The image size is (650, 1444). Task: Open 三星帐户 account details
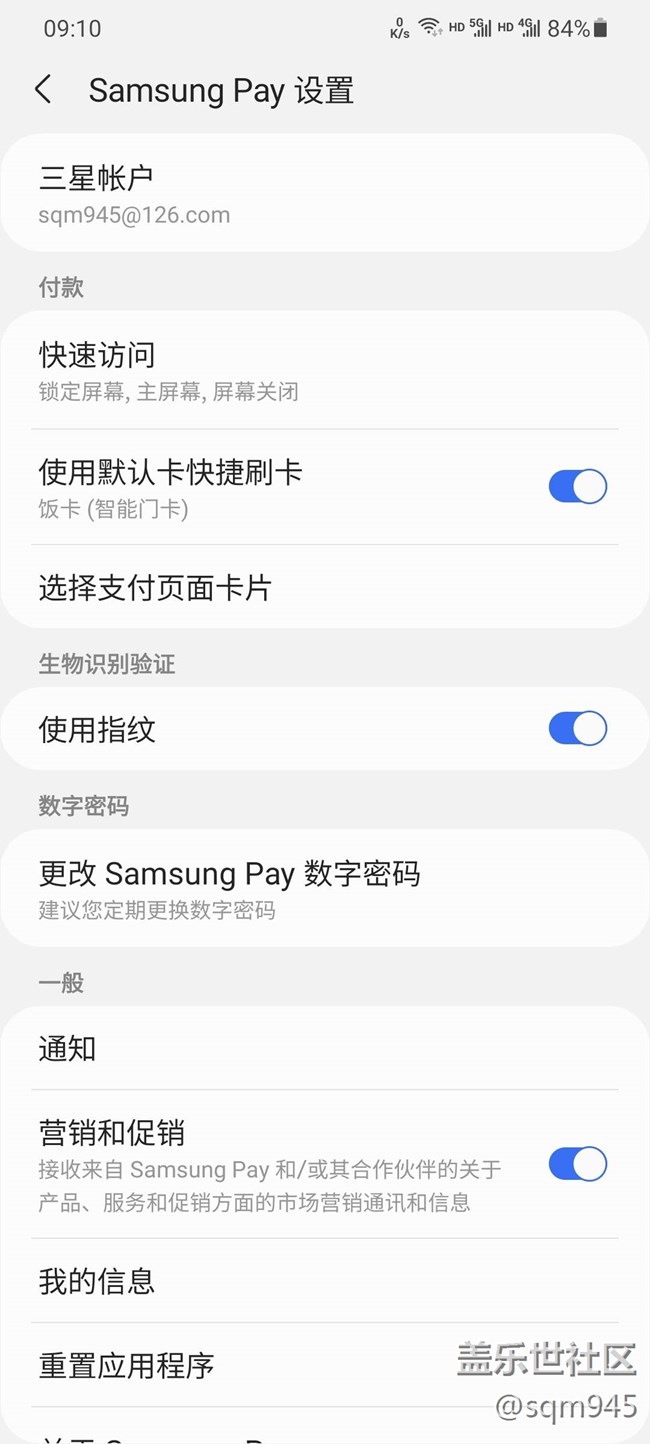pyautogui.click(x=325, y=193)
